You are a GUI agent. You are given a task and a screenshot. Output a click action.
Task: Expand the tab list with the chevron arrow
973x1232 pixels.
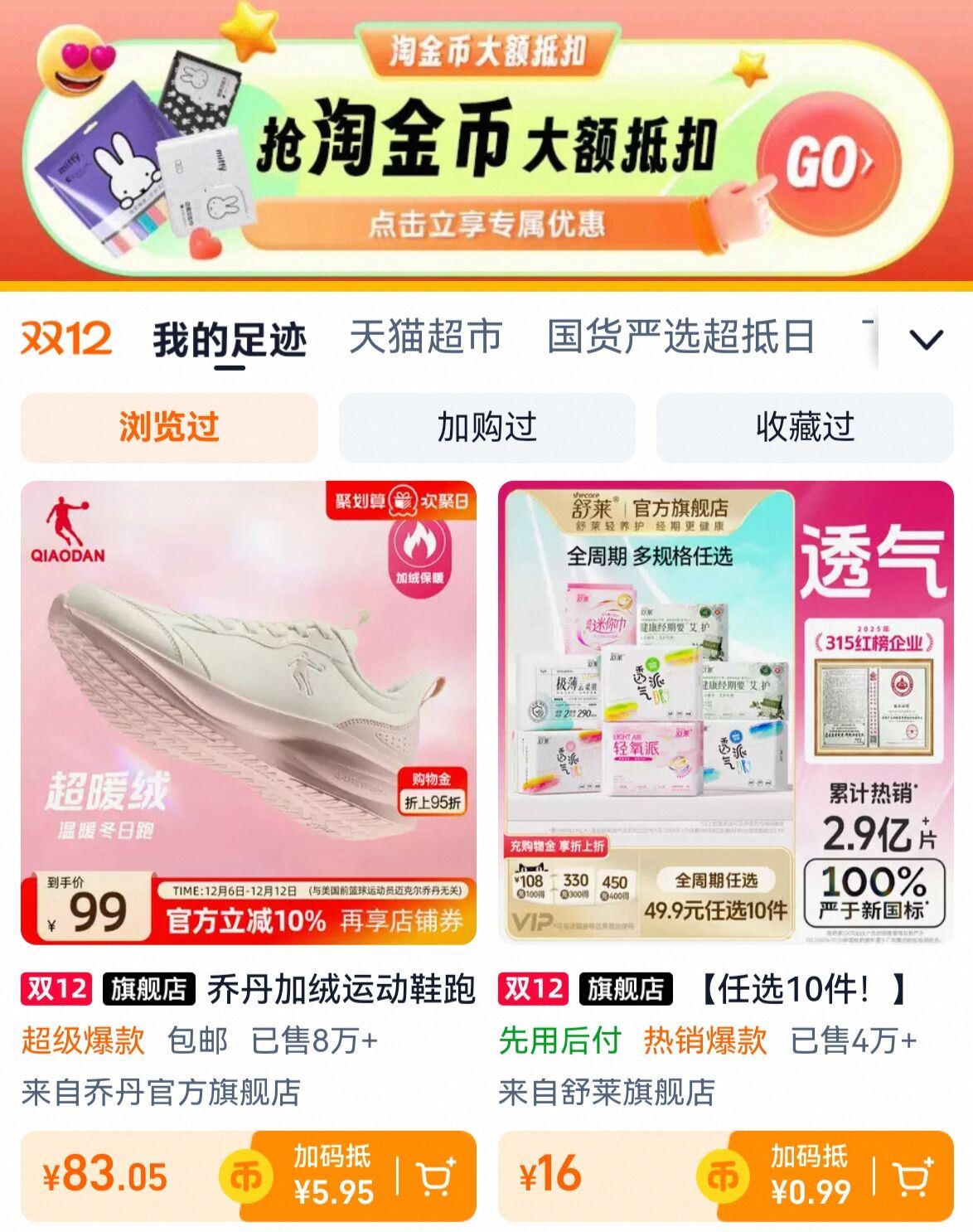[x=926, y=339]
